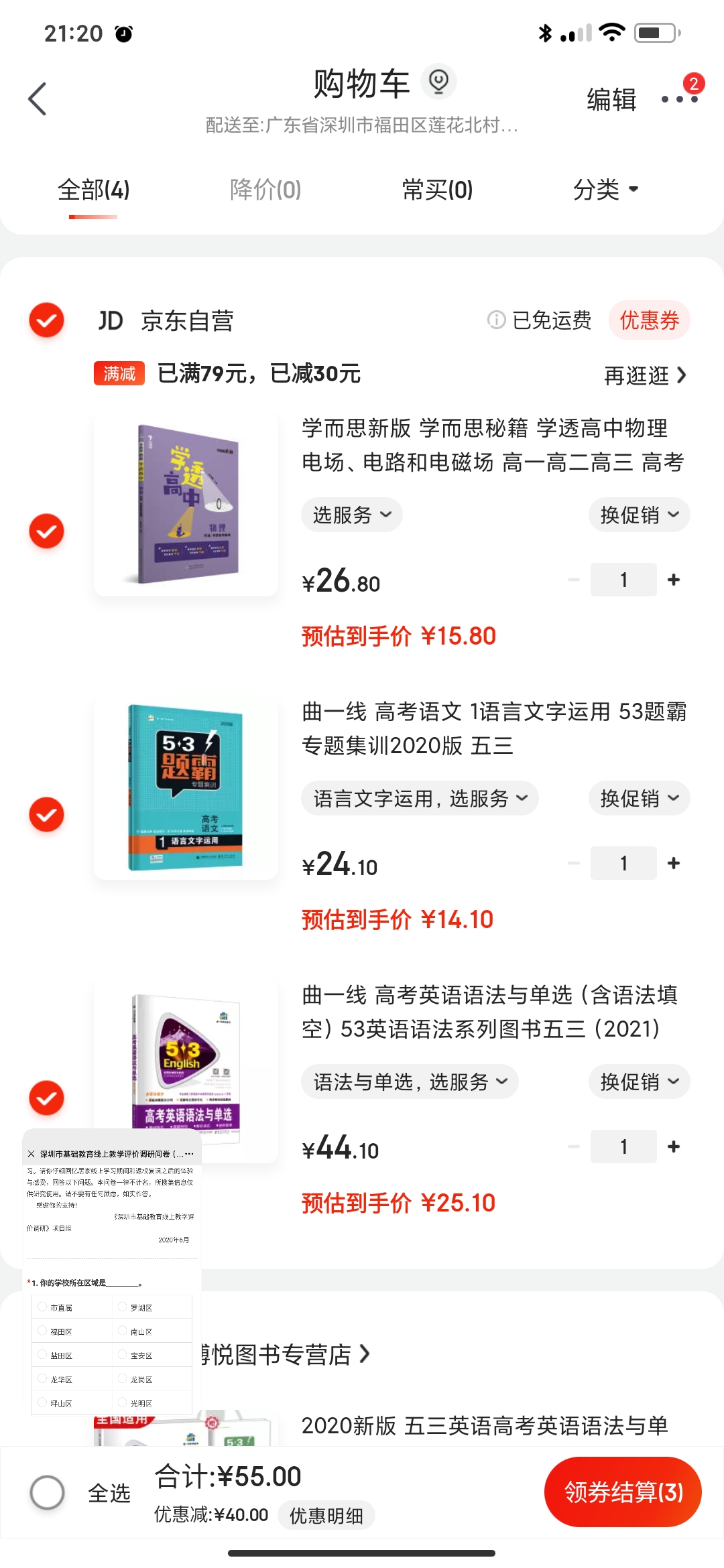Close the floating 调研问卷 window
This screenshot has height=1568, width=724.
[x=31, y=1154]
